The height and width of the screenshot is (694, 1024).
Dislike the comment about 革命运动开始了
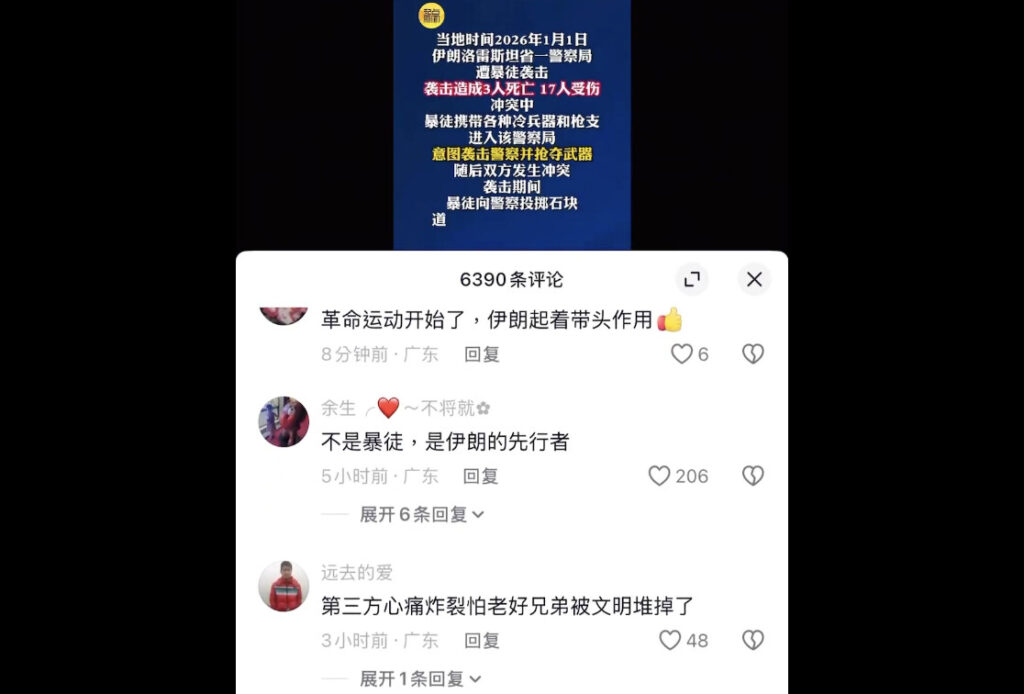[753, 354]
